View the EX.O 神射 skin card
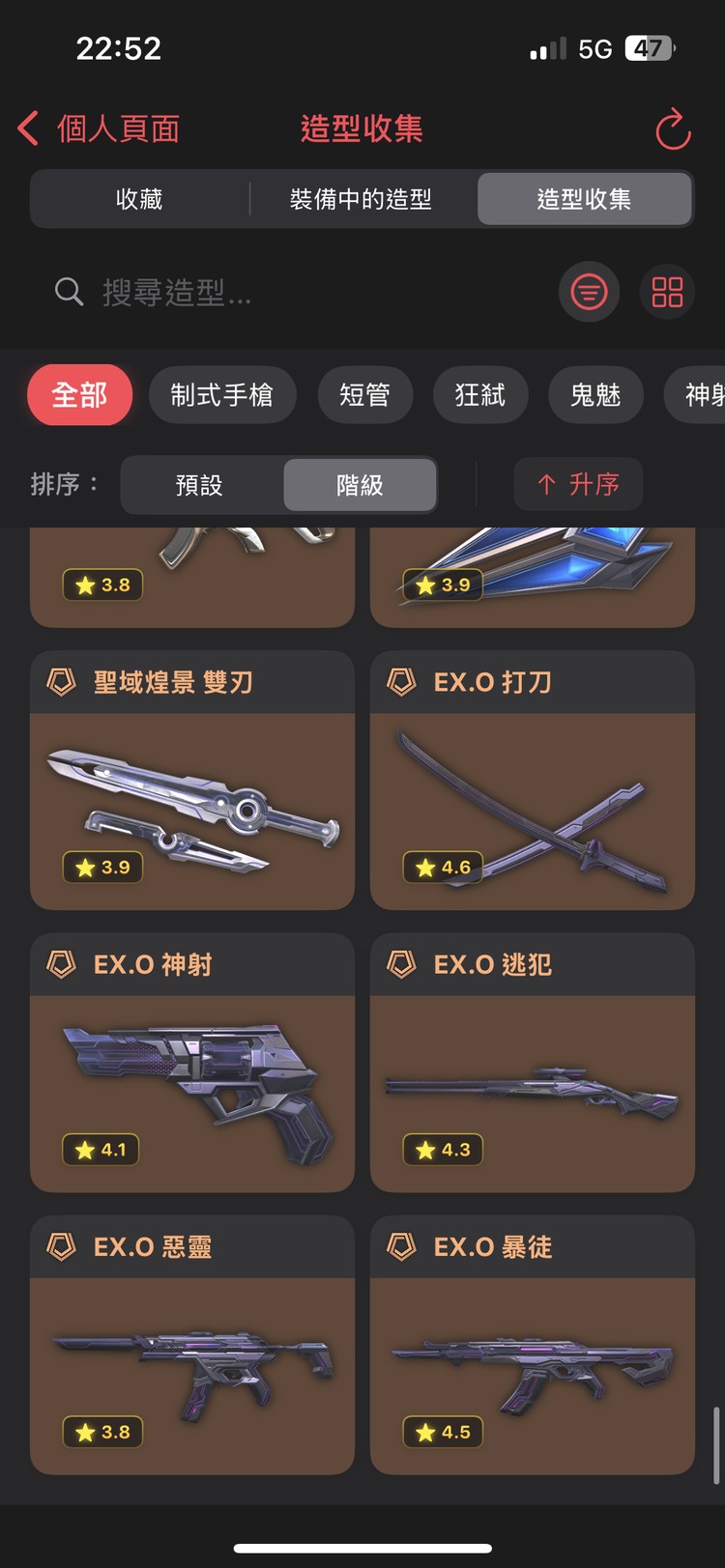 point(192,1063)
